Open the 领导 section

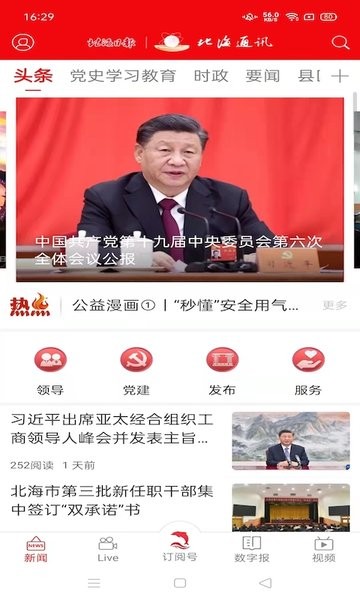[50, 371]
